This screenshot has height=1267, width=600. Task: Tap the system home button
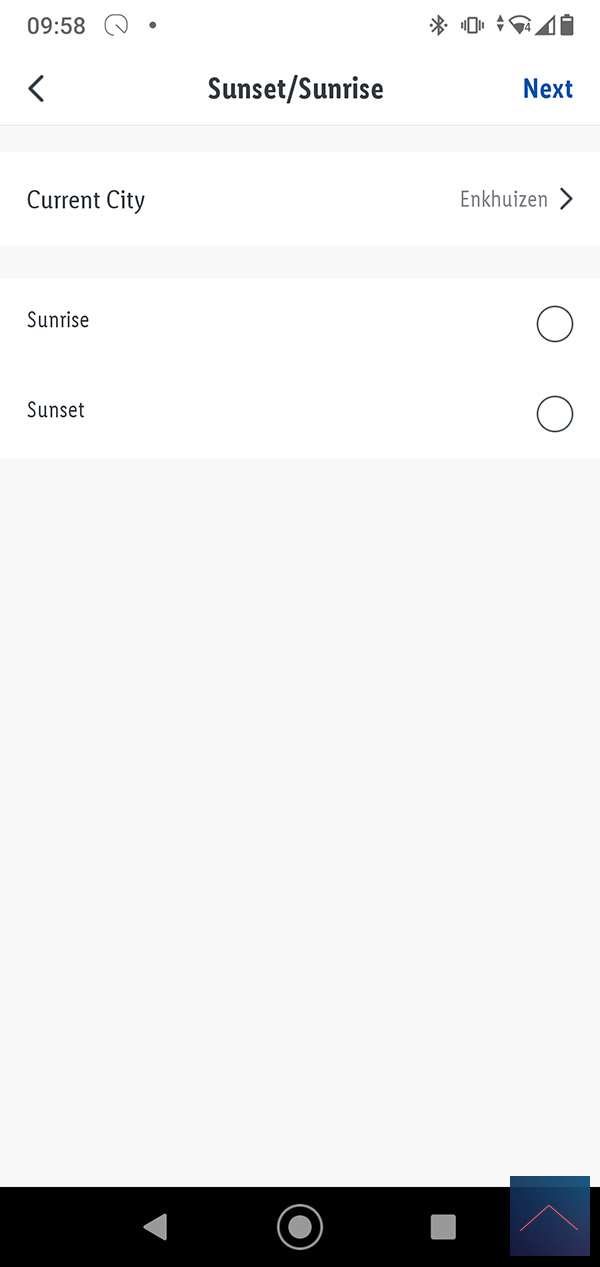(300, 1227)
